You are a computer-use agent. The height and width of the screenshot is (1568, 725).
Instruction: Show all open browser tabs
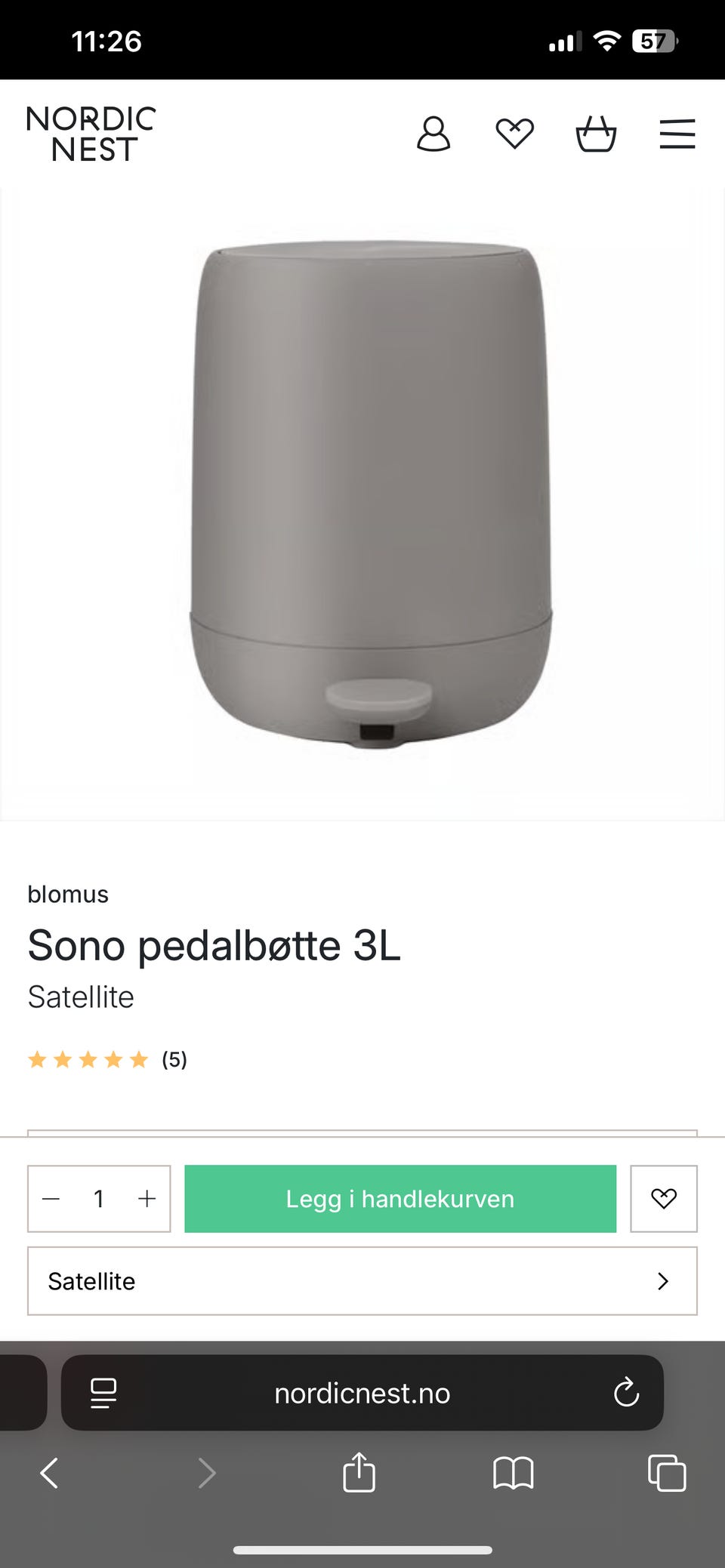click(667, 1473)
